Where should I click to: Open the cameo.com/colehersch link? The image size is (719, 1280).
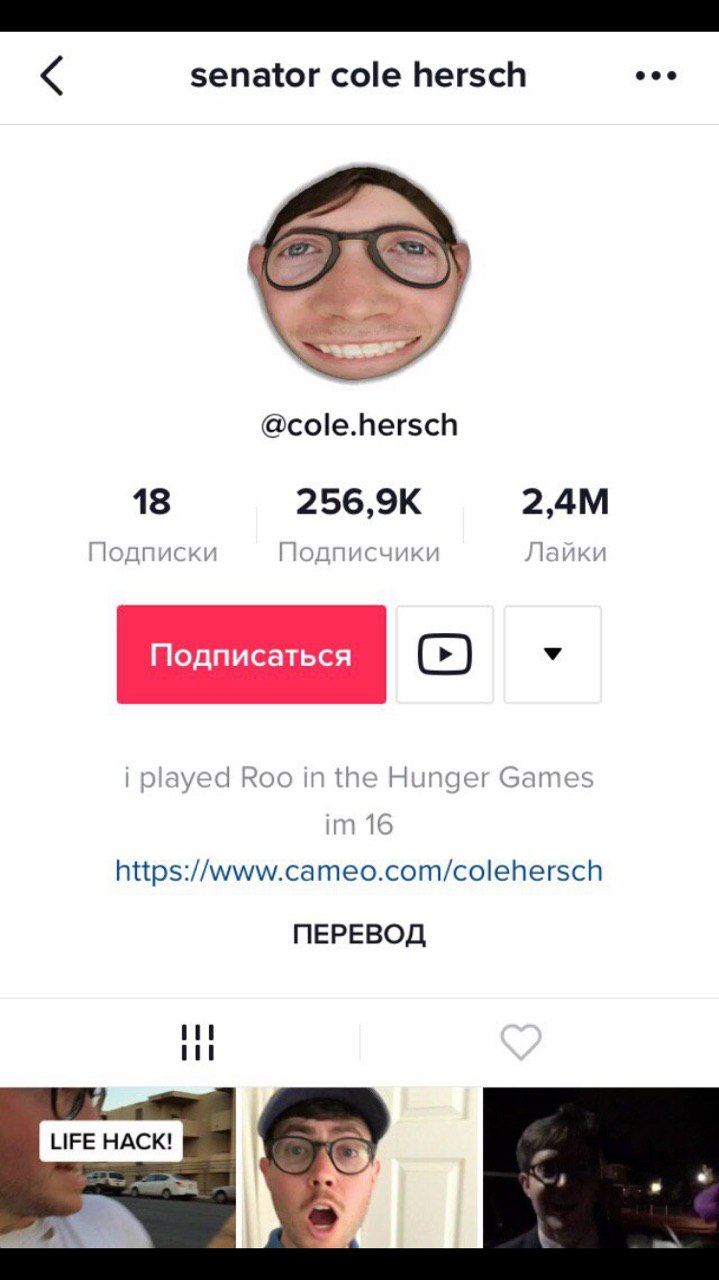pyautogui.click(x=359, y=870)
